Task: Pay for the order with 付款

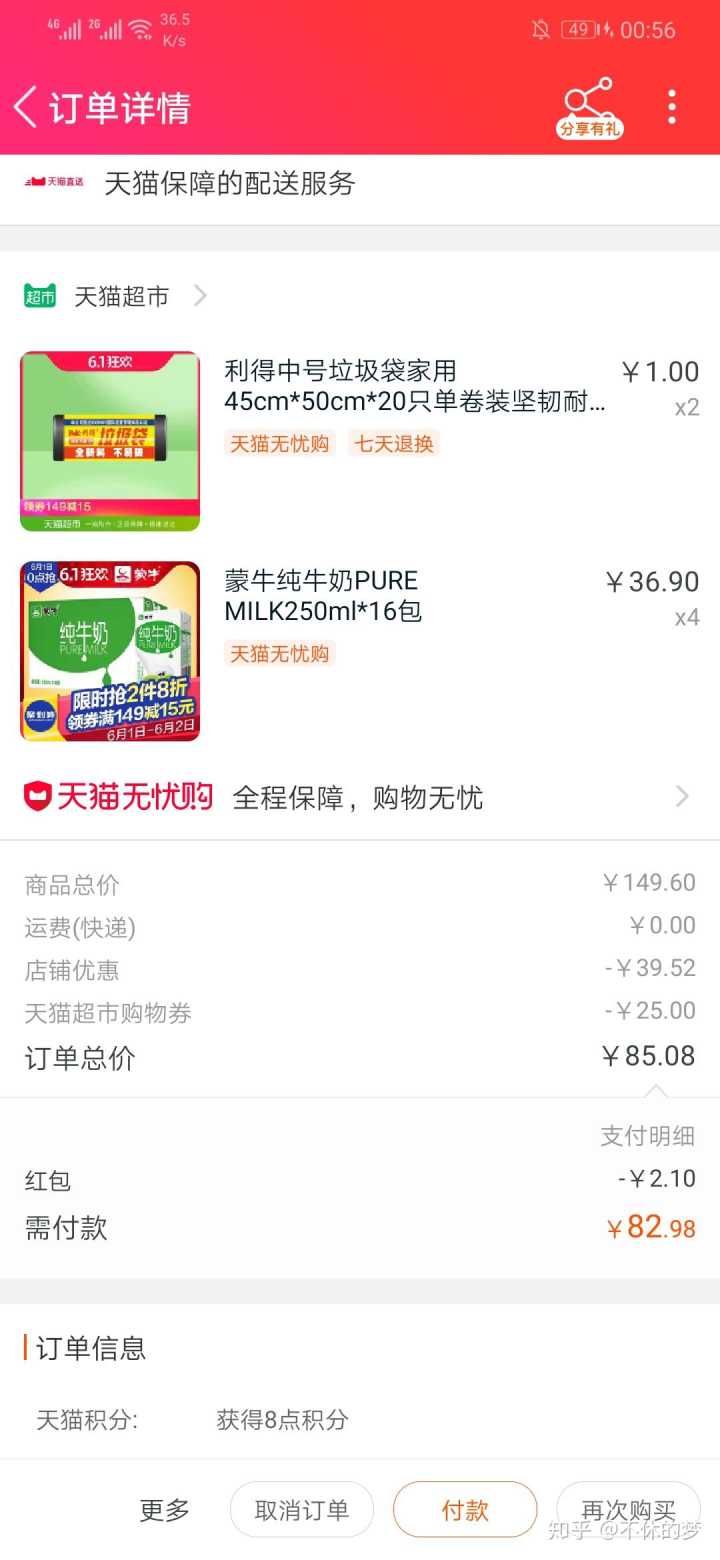Action: point(465,1509)
